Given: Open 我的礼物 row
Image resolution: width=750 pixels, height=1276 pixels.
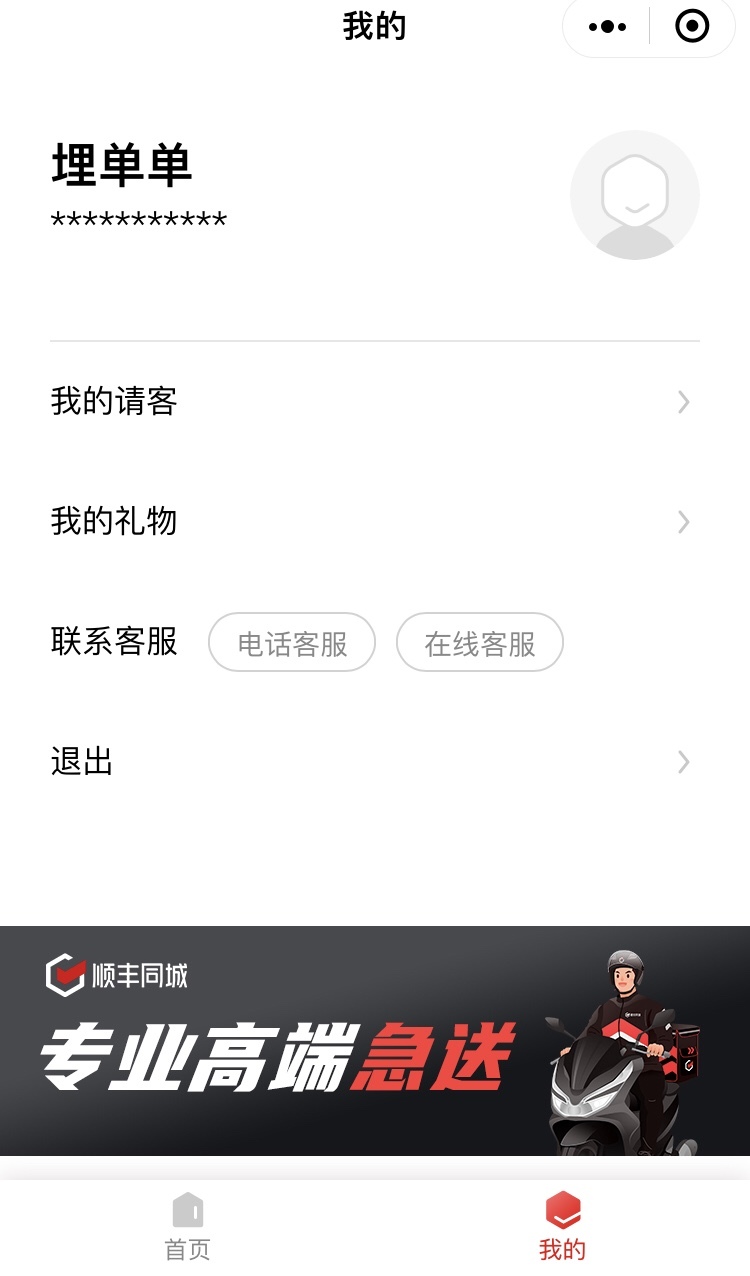Looking at the screenshot, I should [375, 522].
